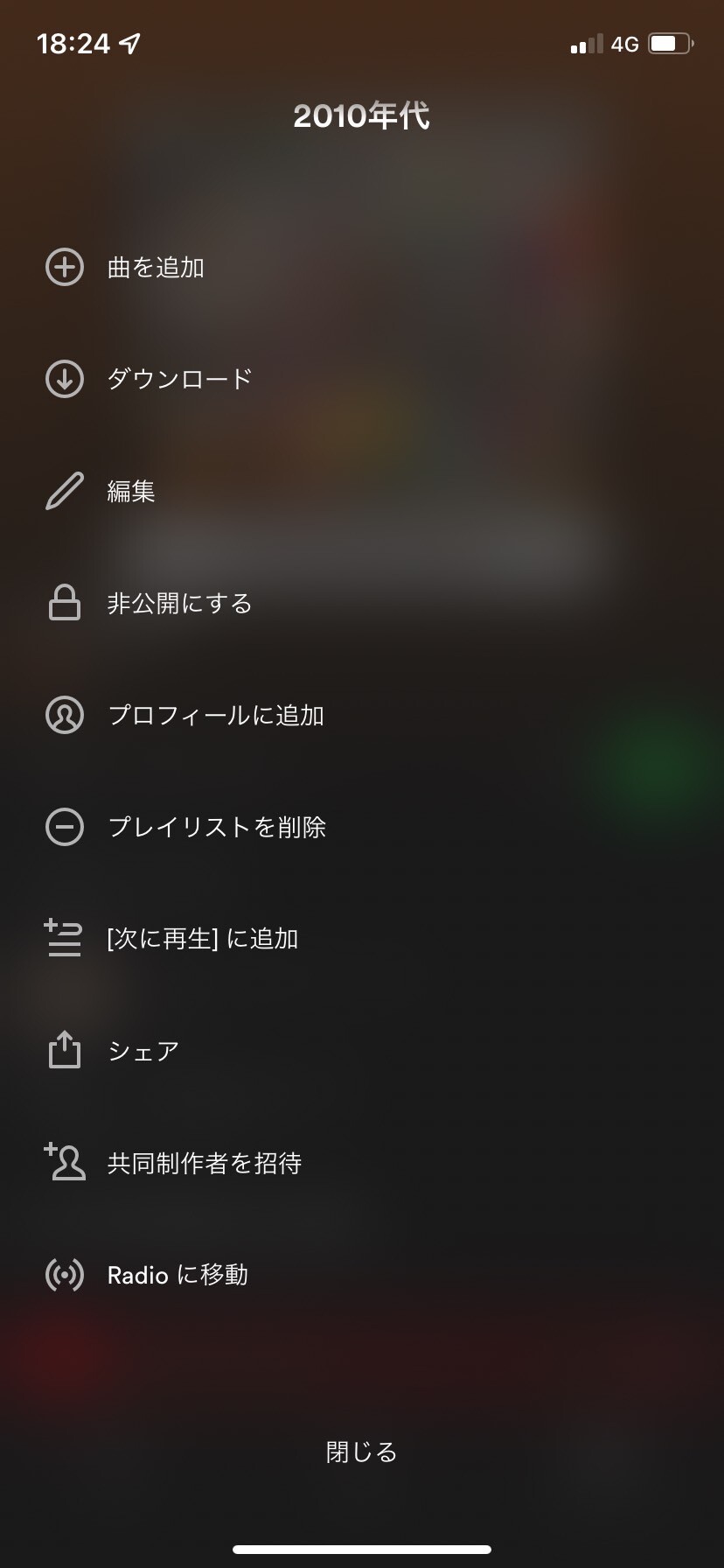Tap the minus-circle delete playlist icon
This screenshot has width=724, height=1568.
tap(63, 826)
